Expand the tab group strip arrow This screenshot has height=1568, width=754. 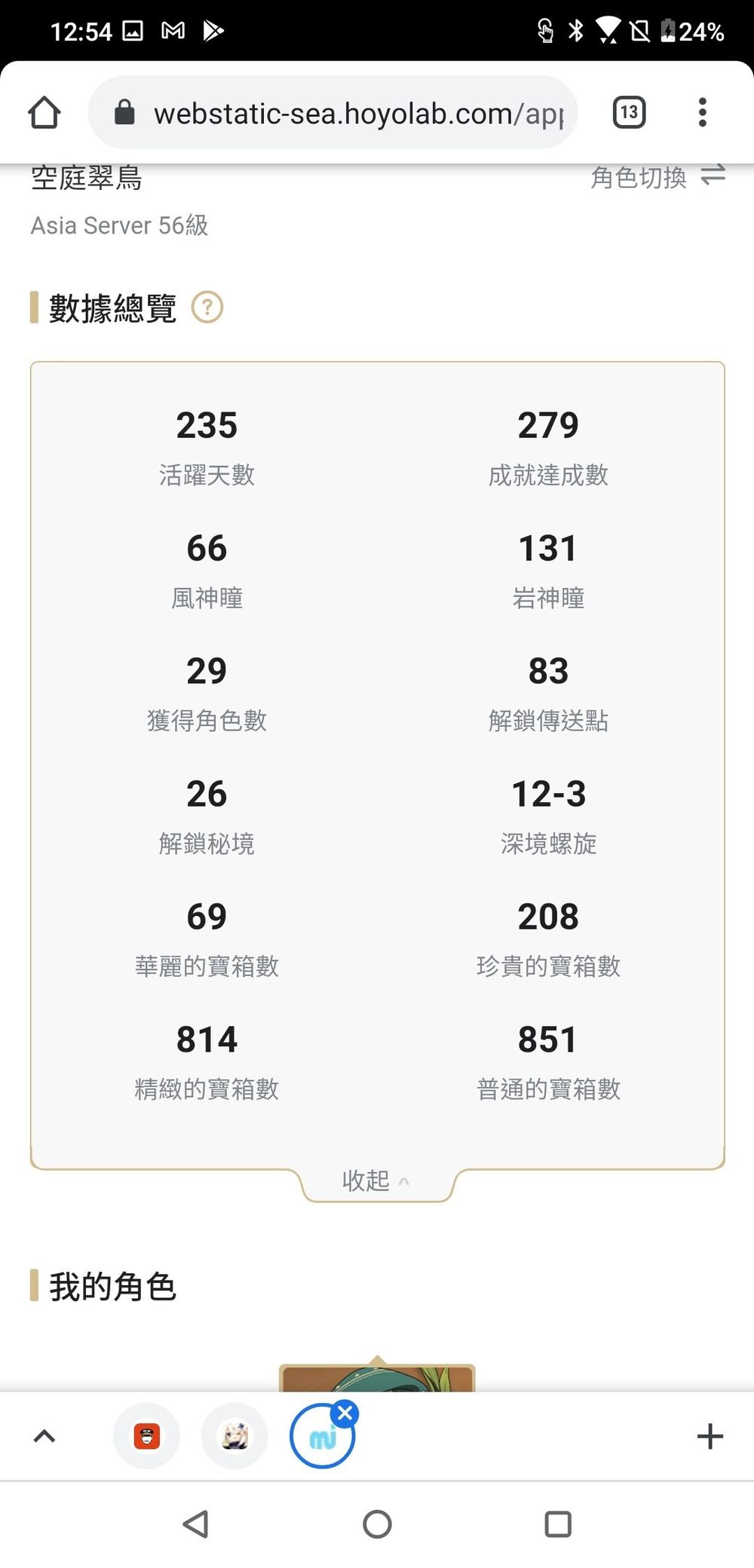44,1436
